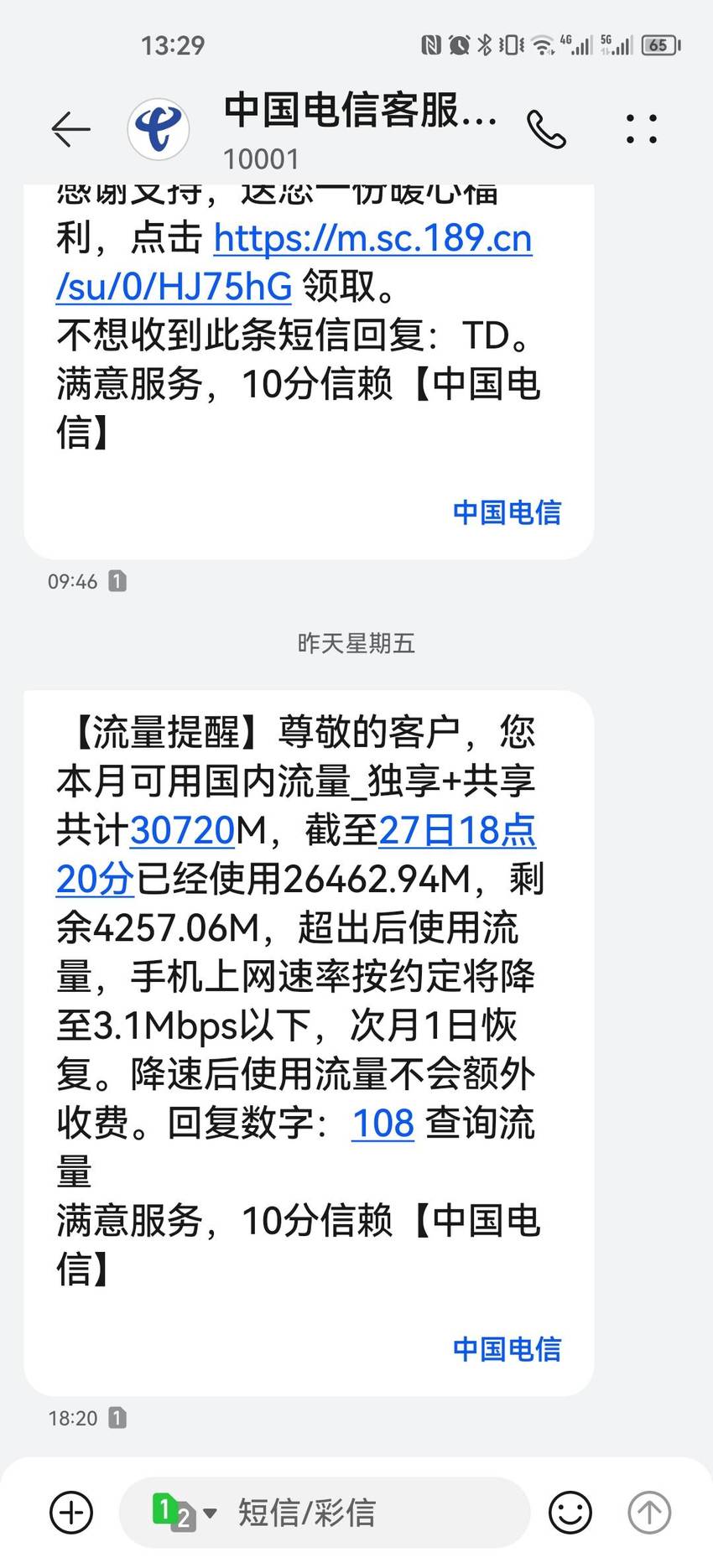The width and height of the screenshot is (713, 1568).
Task: Tap the 30720 linked number
Action: 182,831
